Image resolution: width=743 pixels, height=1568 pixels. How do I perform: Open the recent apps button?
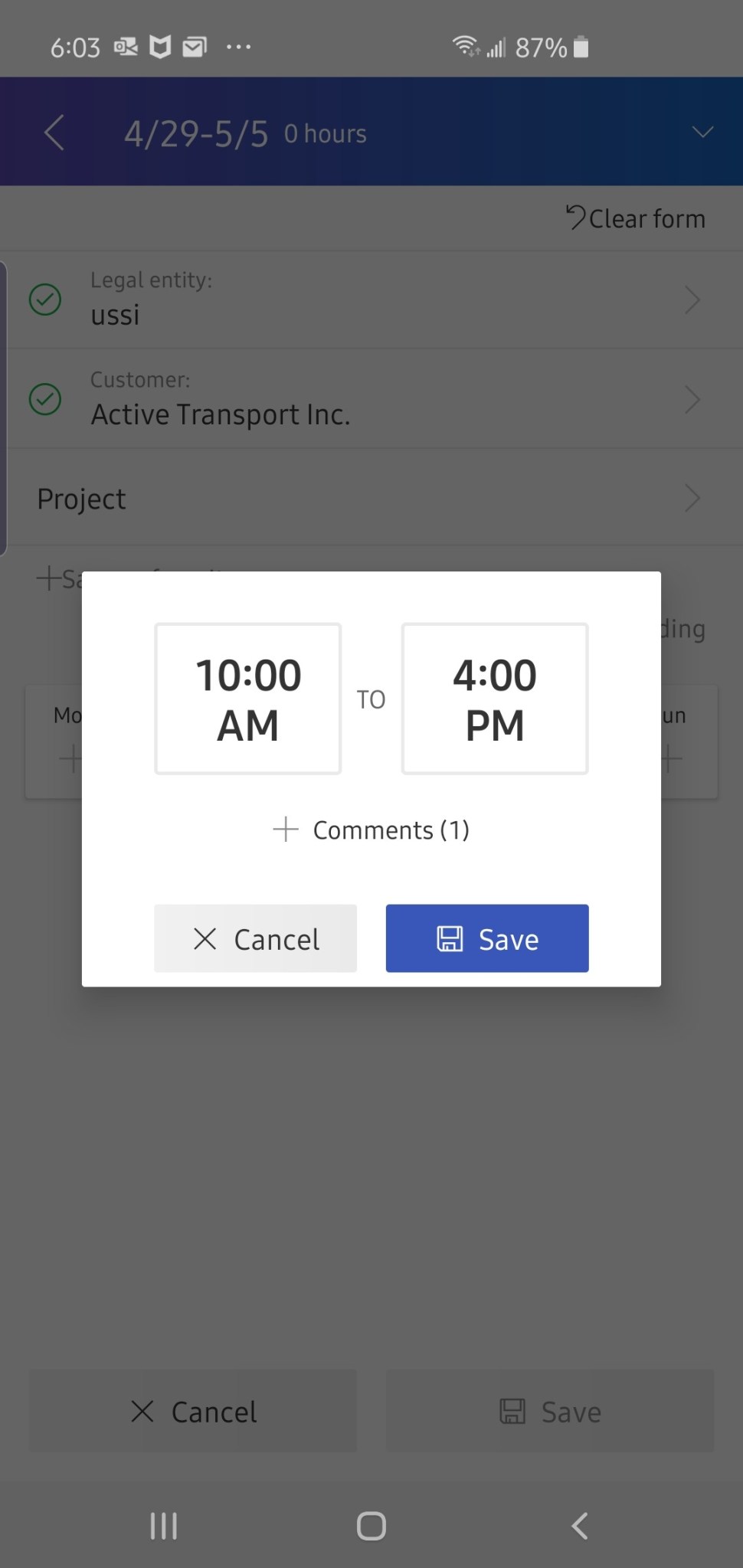click(x=163, y=1525)
